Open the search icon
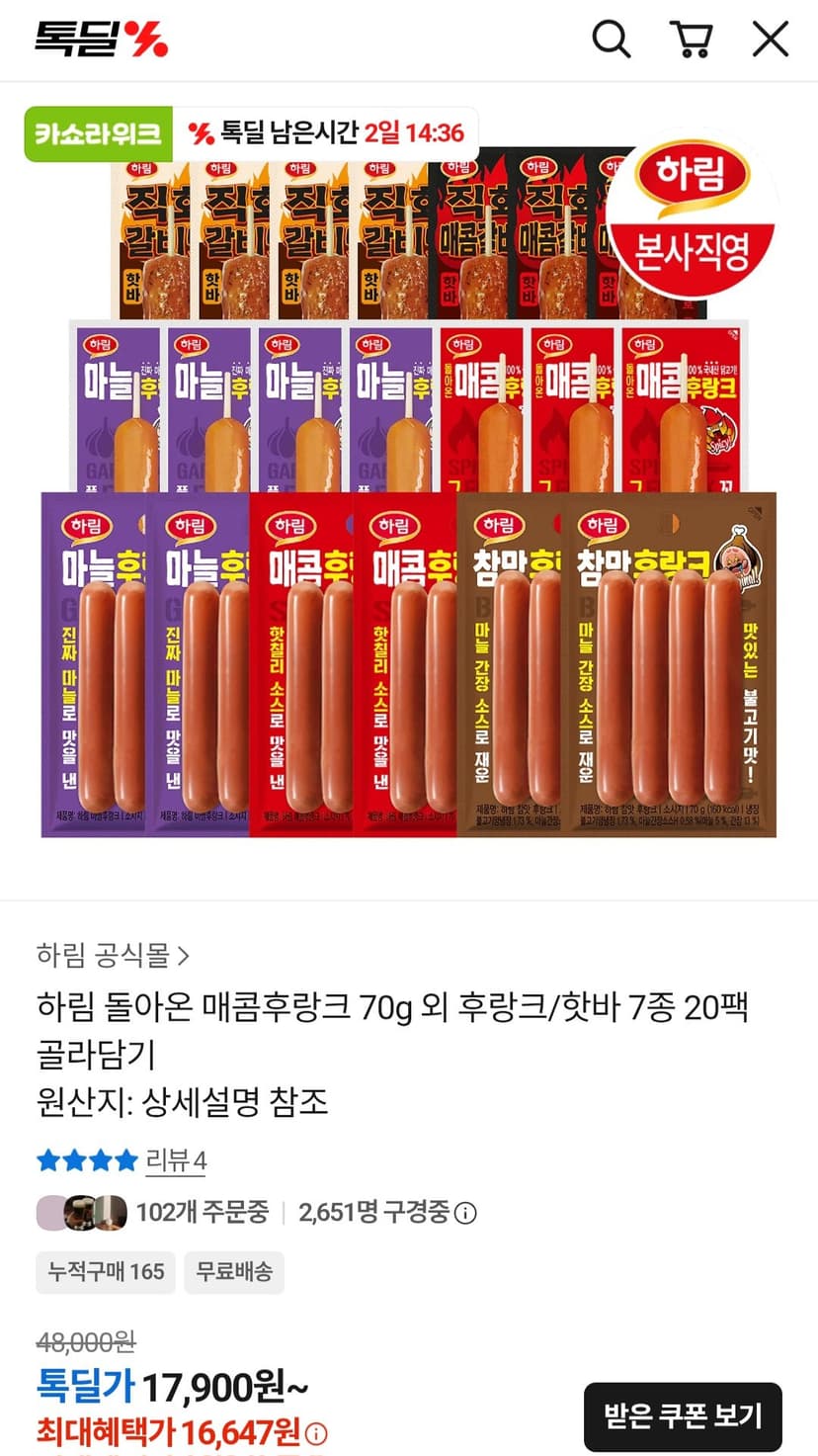The width and height of the screenshot is (818, 1456). pyautogui.click(x=611, y=40)
